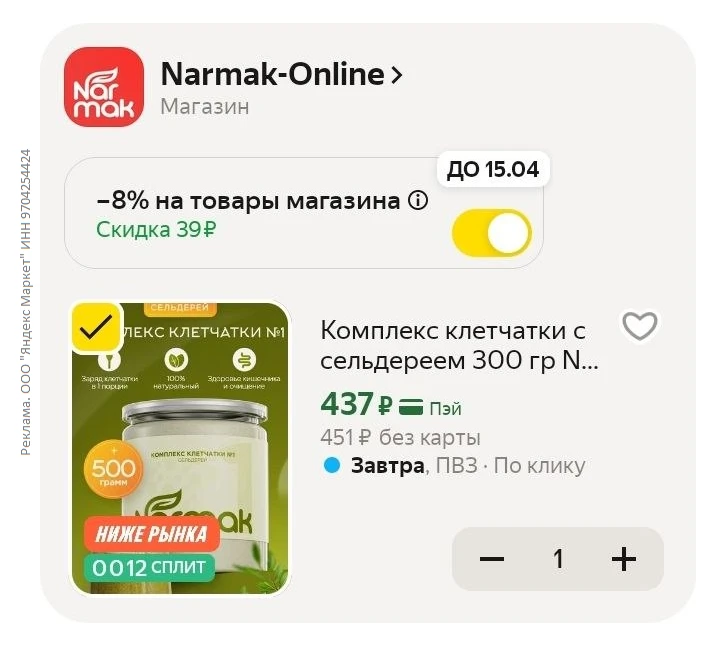Open the Комплекс клетчатки с сельдереем product
This screenshot has width=725, height=651.
coord(459,345)
